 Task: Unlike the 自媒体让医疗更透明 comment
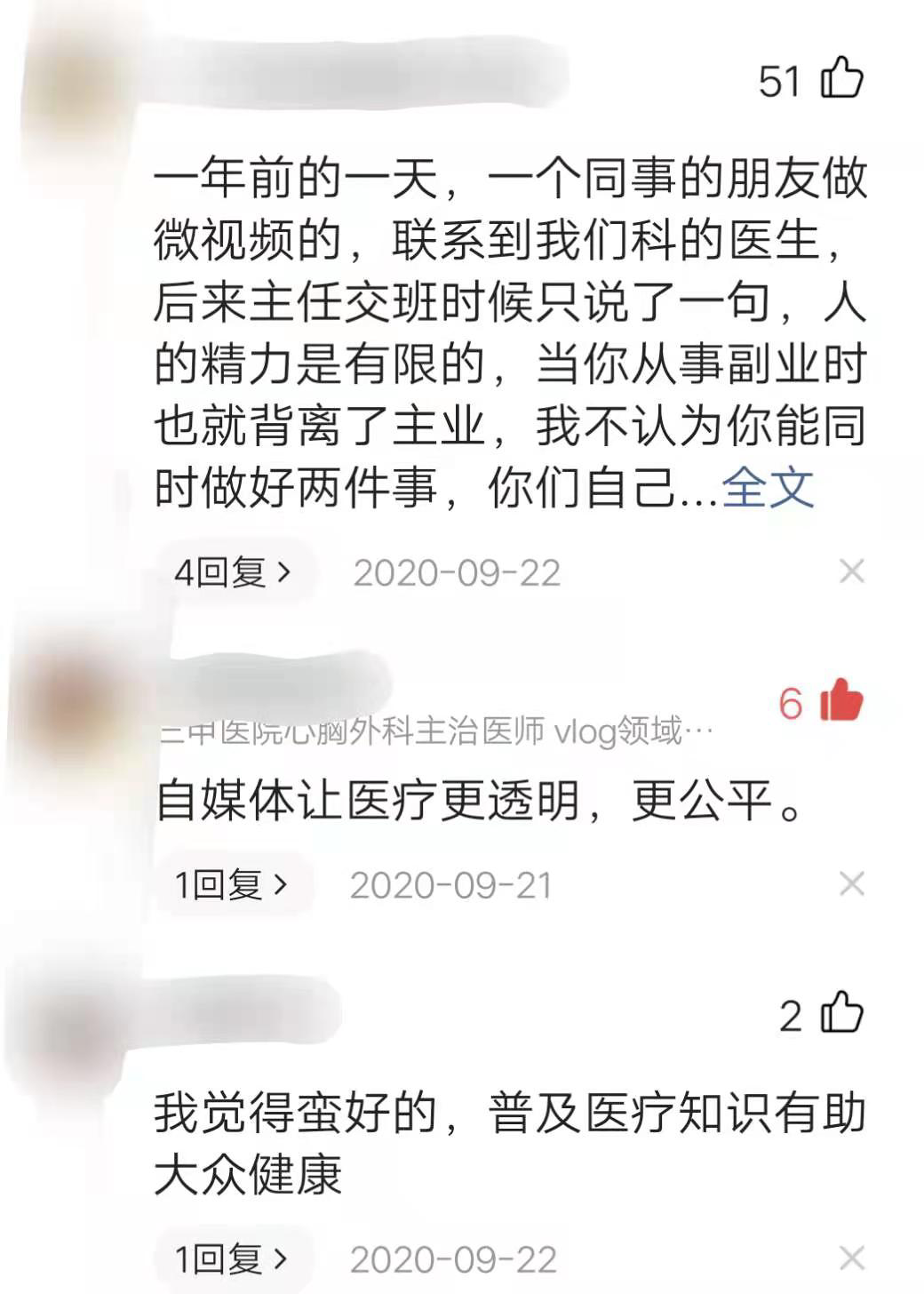pyautogui.click(x=840, y=700)
